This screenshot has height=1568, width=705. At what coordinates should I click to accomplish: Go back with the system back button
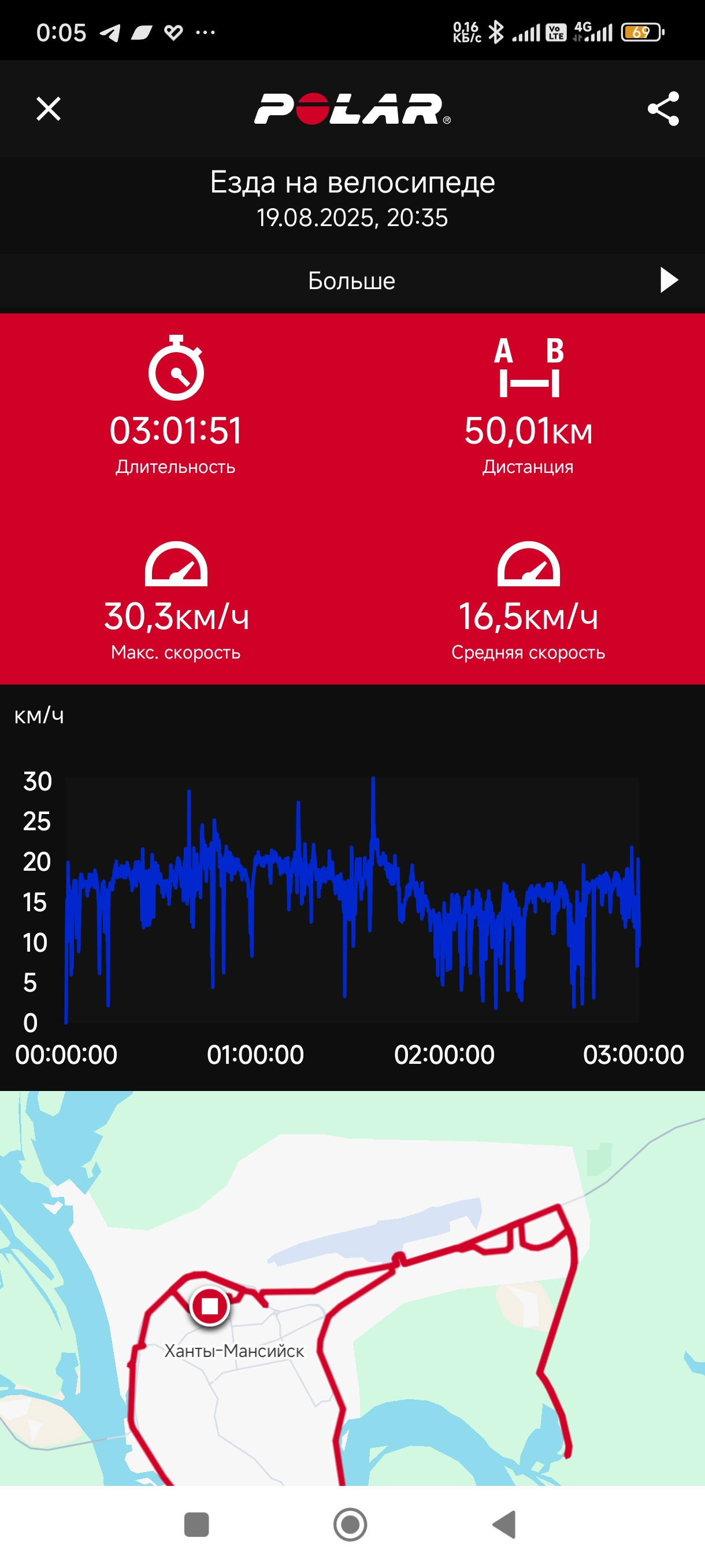pyautogui.click(x=504, y=1525)
